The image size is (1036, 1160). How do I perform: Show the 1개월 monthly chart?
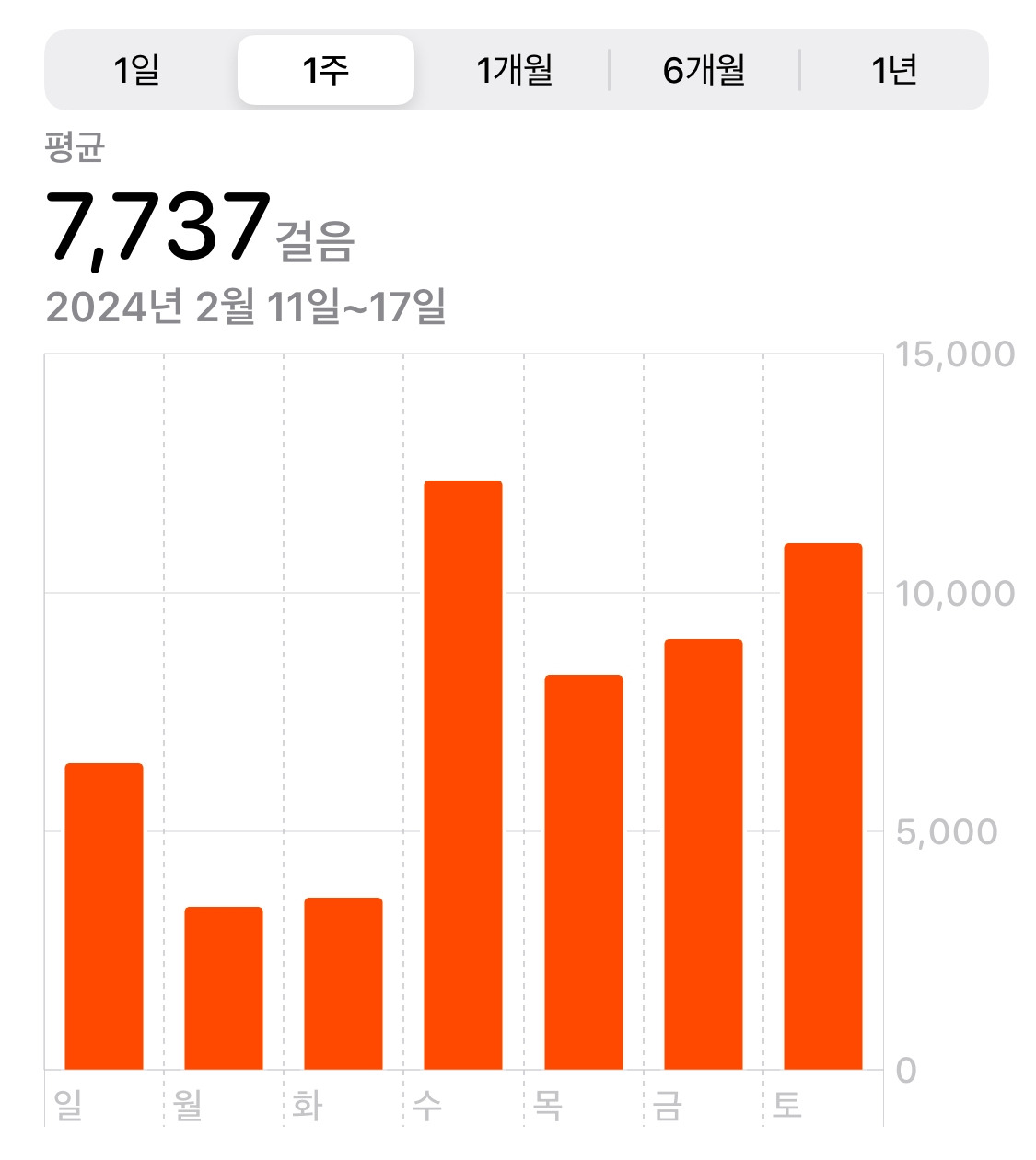[514, 70]
